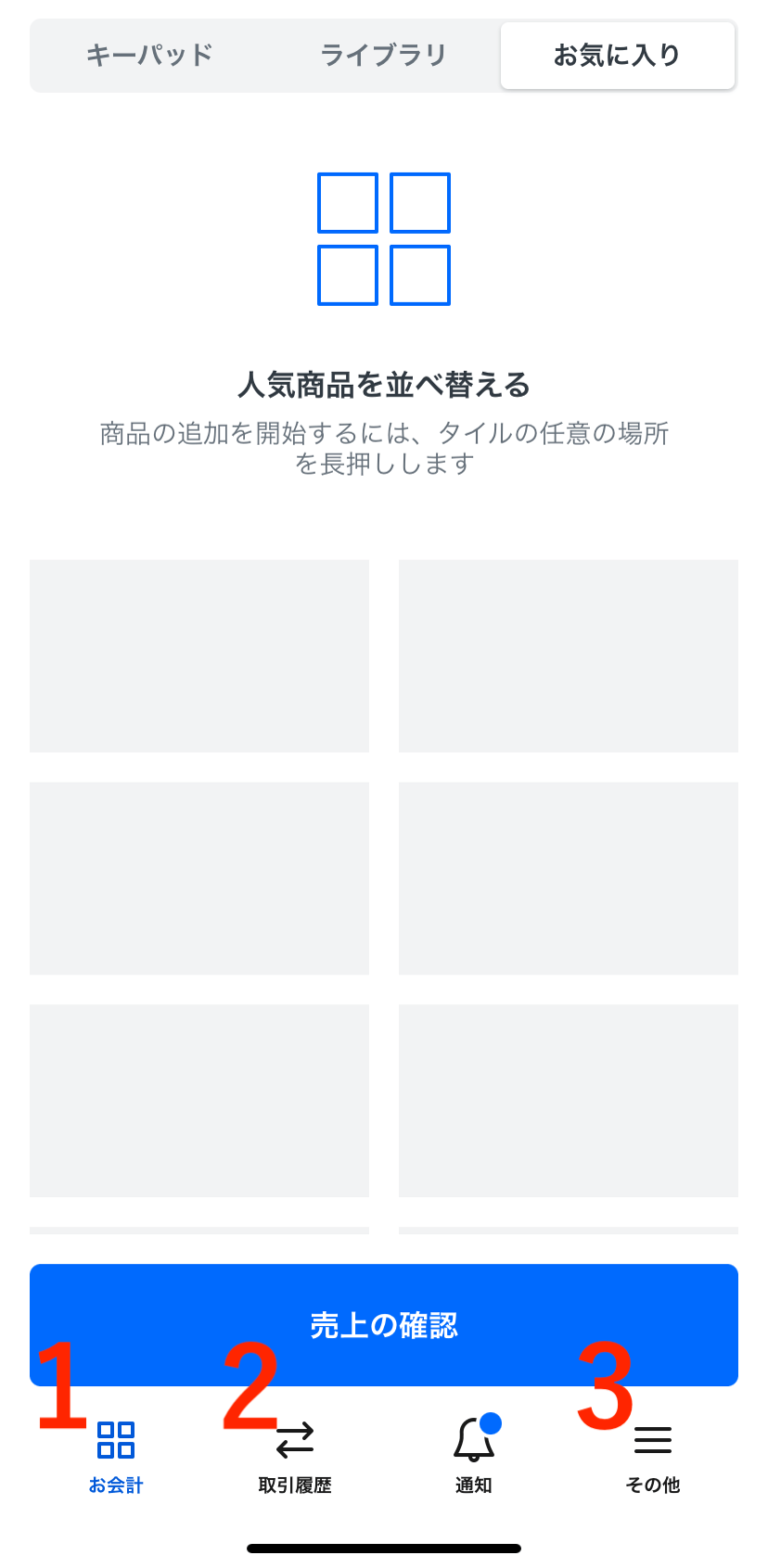768x1568 pixels.
Task: Select the お気に入り tab
Action: 617,55
